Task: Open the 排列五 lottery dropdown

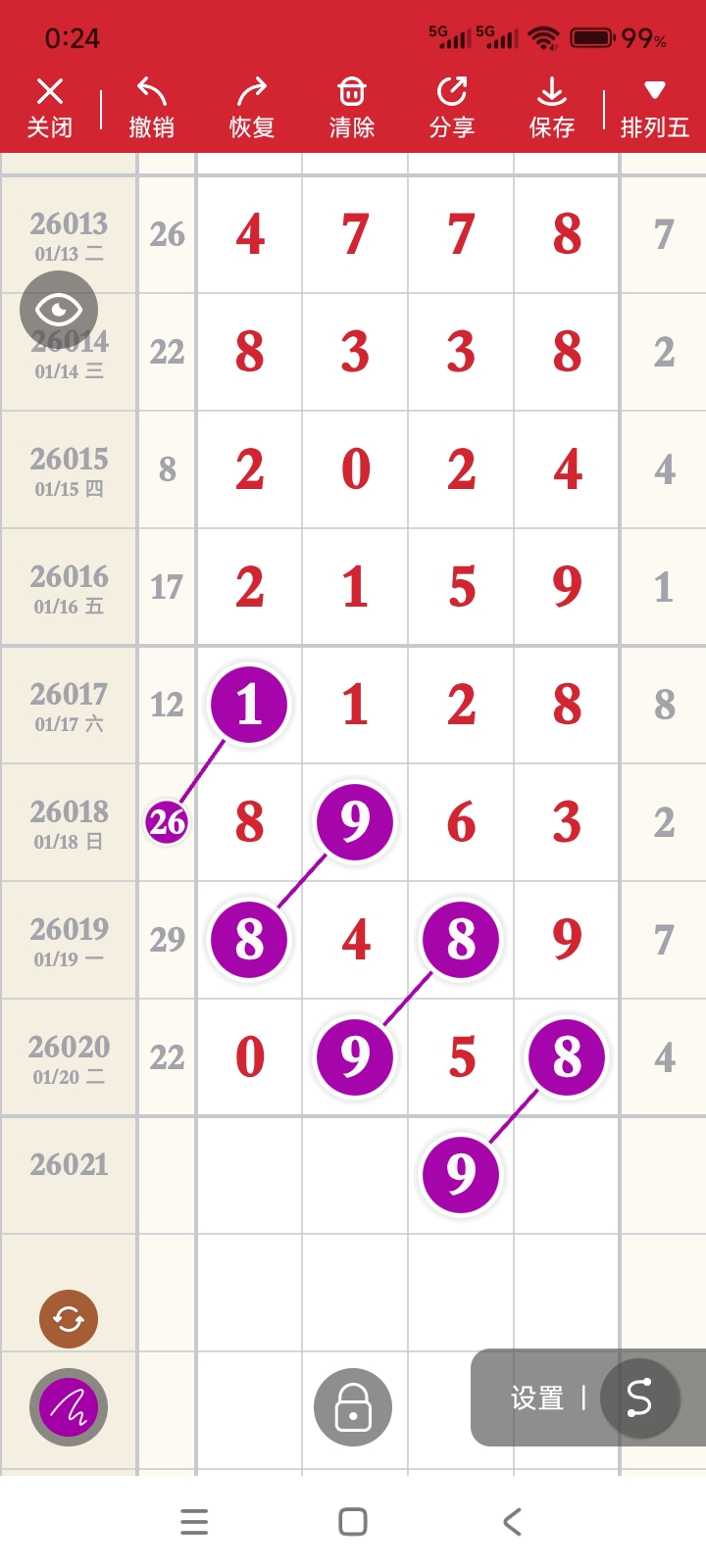Action: click(x=654, y=108)
